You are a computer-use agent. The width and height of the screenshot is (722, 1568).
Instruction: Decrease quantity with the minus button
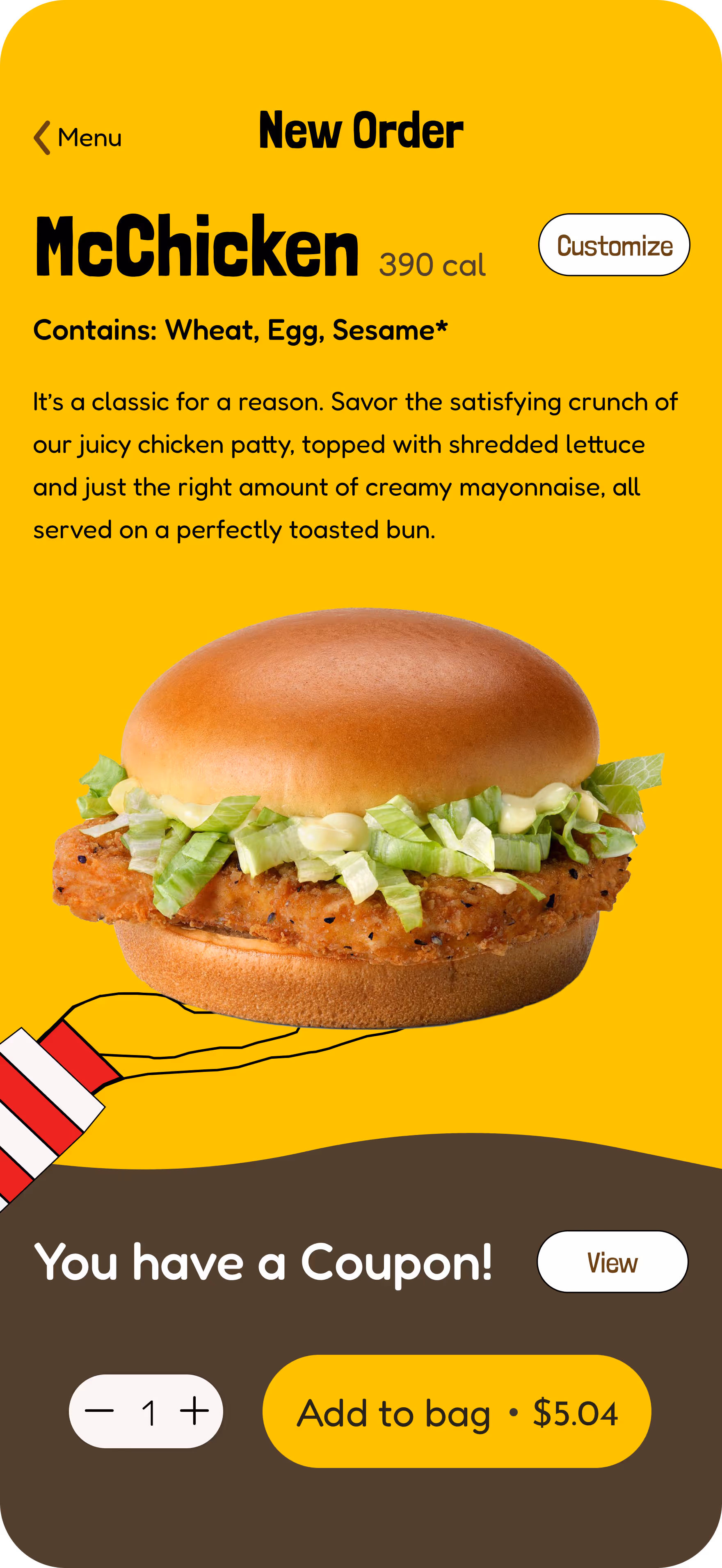(x=99, y=1411)
